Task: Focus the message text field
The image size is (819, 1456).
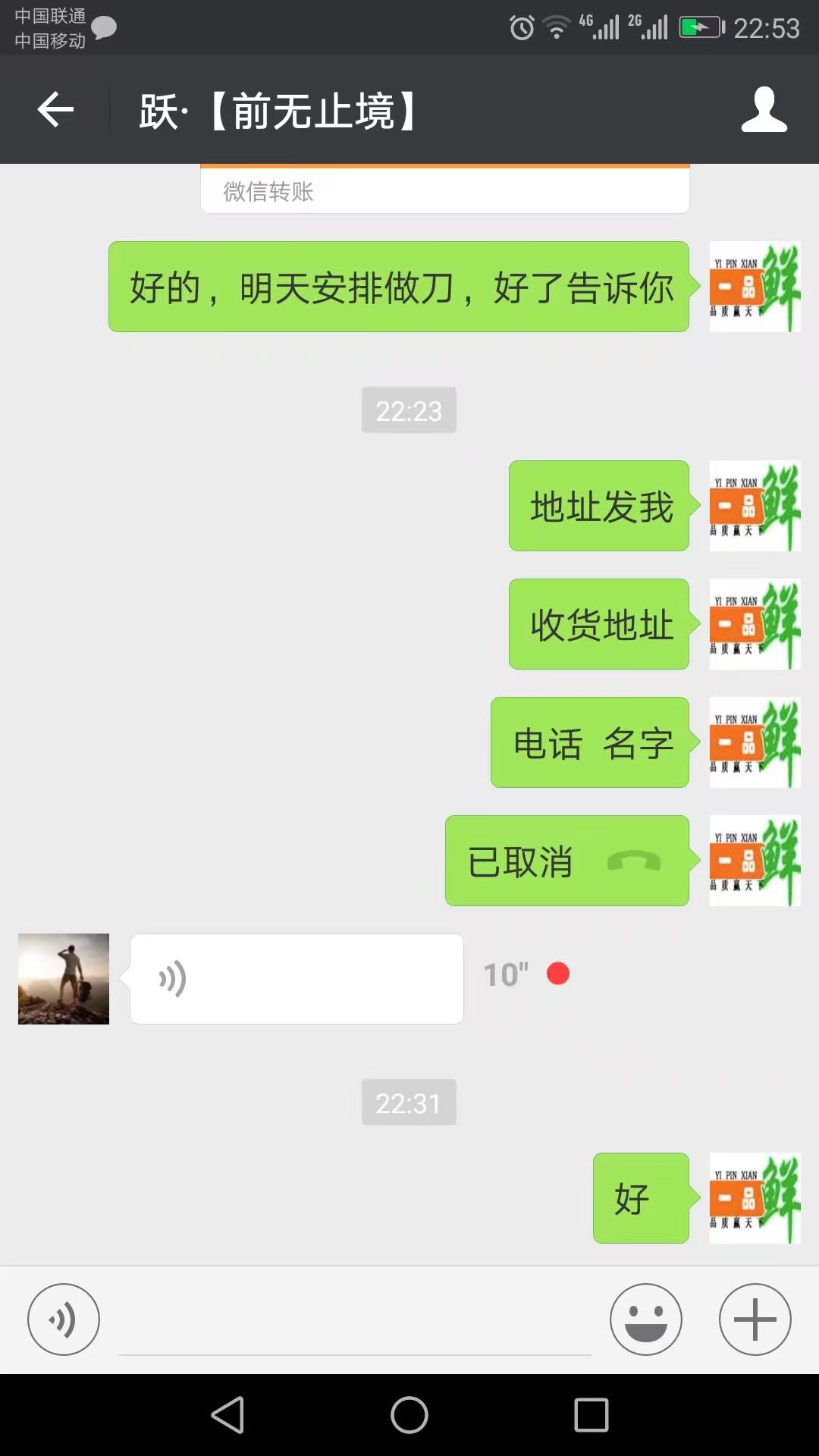Action: 355,1323
